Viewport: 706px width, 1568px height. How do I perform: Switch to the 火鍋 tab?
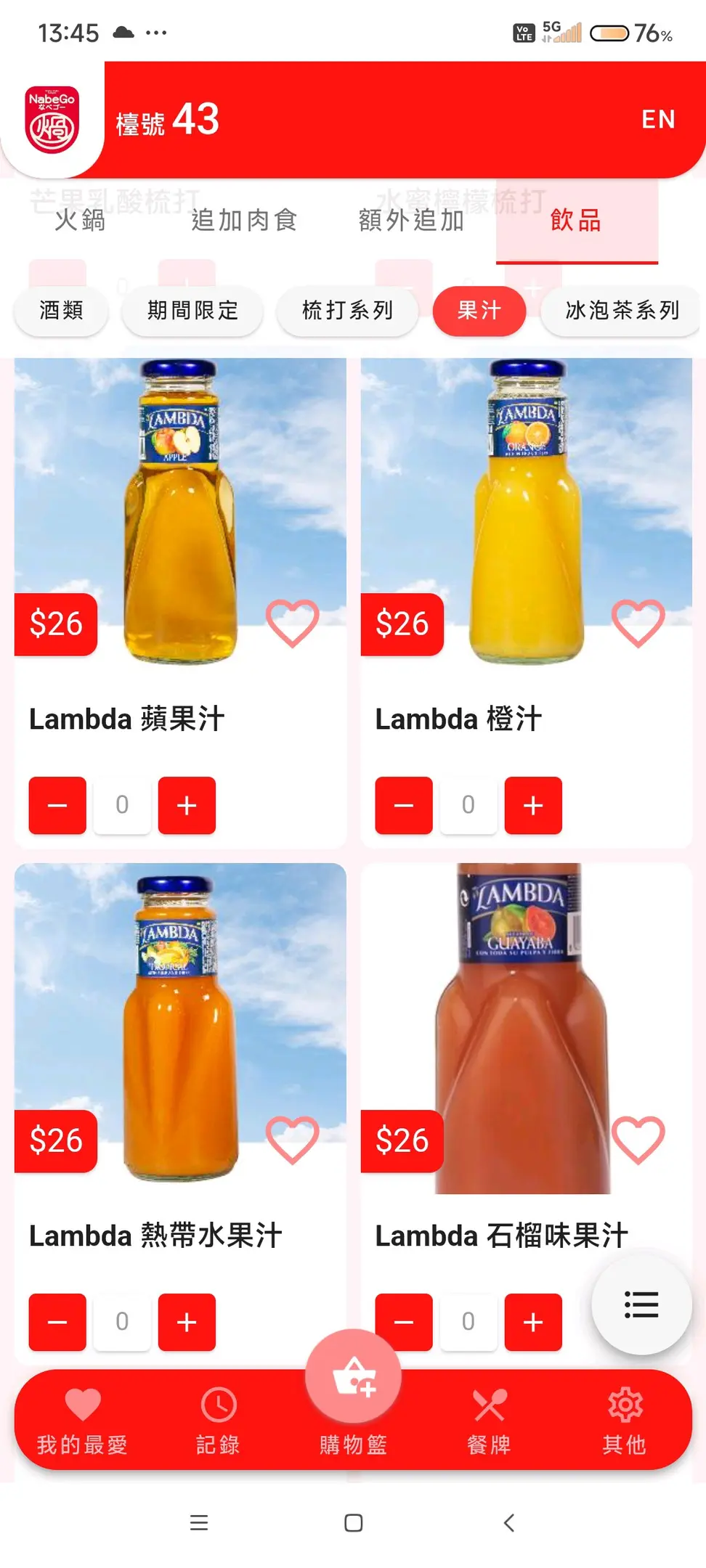tap(80, 220)
